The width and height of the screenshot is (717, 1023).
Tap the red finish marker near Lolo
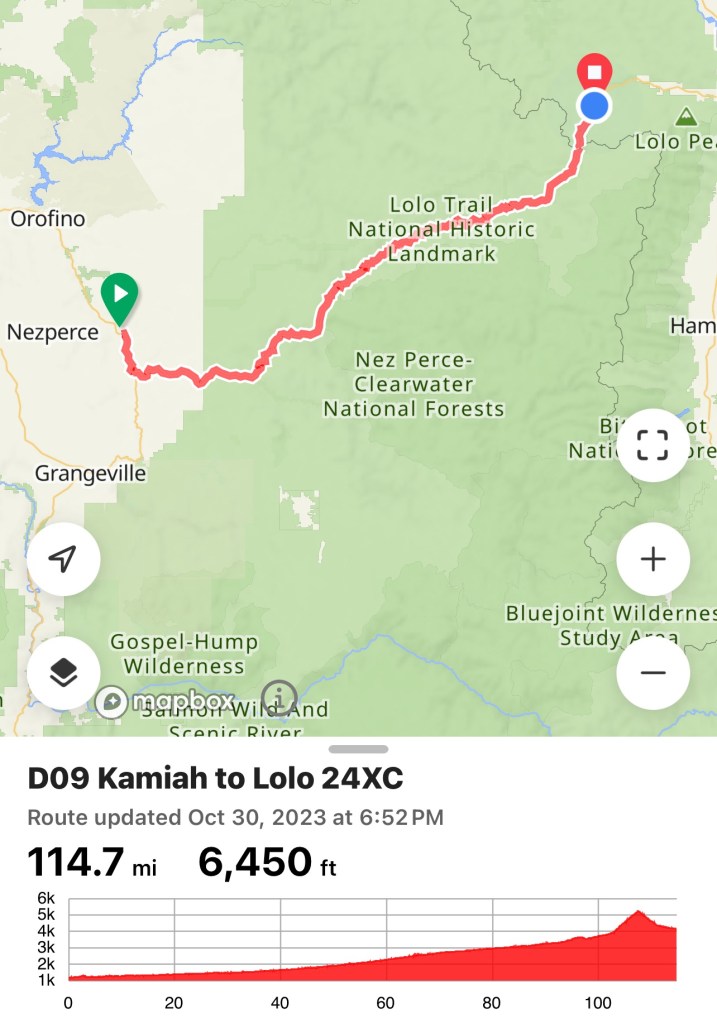[595, 72]
